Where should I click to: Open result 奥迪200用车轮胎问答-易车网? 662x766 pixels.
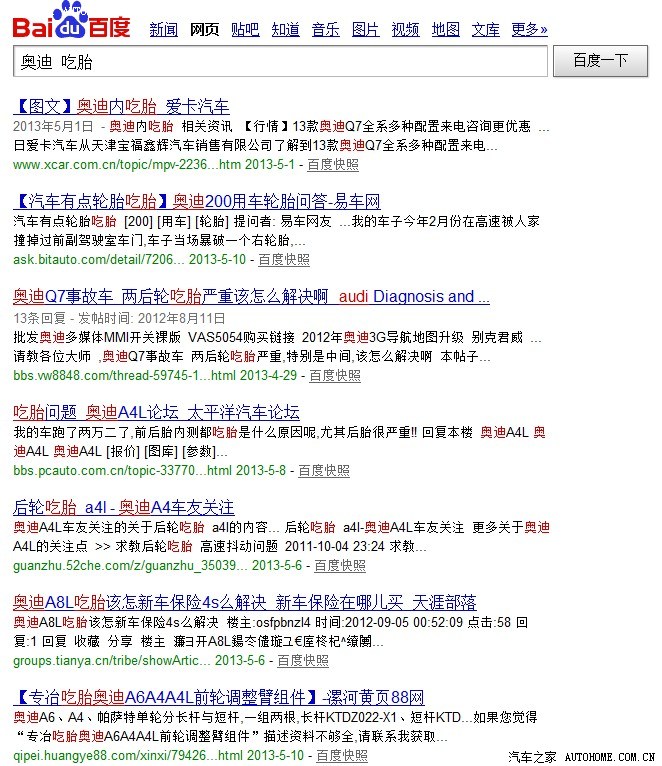coord(197,201)
